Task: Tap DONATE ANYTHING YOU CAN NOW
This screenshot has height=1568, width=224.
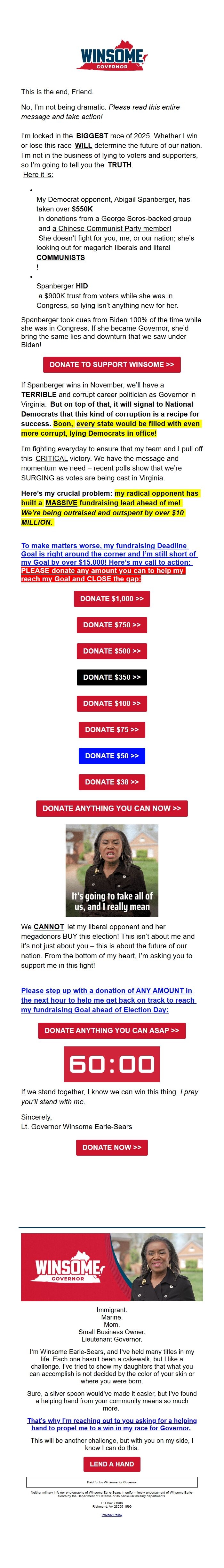Action: point(112,808)
